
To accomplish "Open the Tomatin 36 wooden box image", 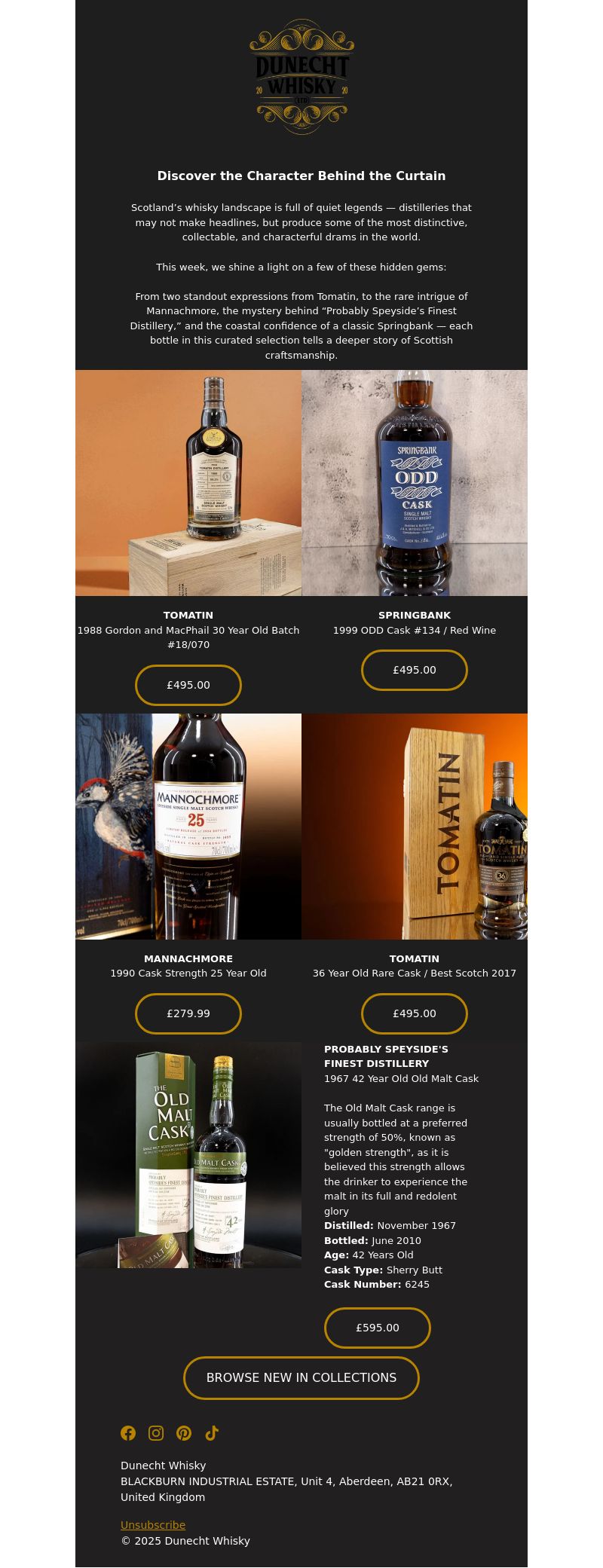I will [415, 827].
